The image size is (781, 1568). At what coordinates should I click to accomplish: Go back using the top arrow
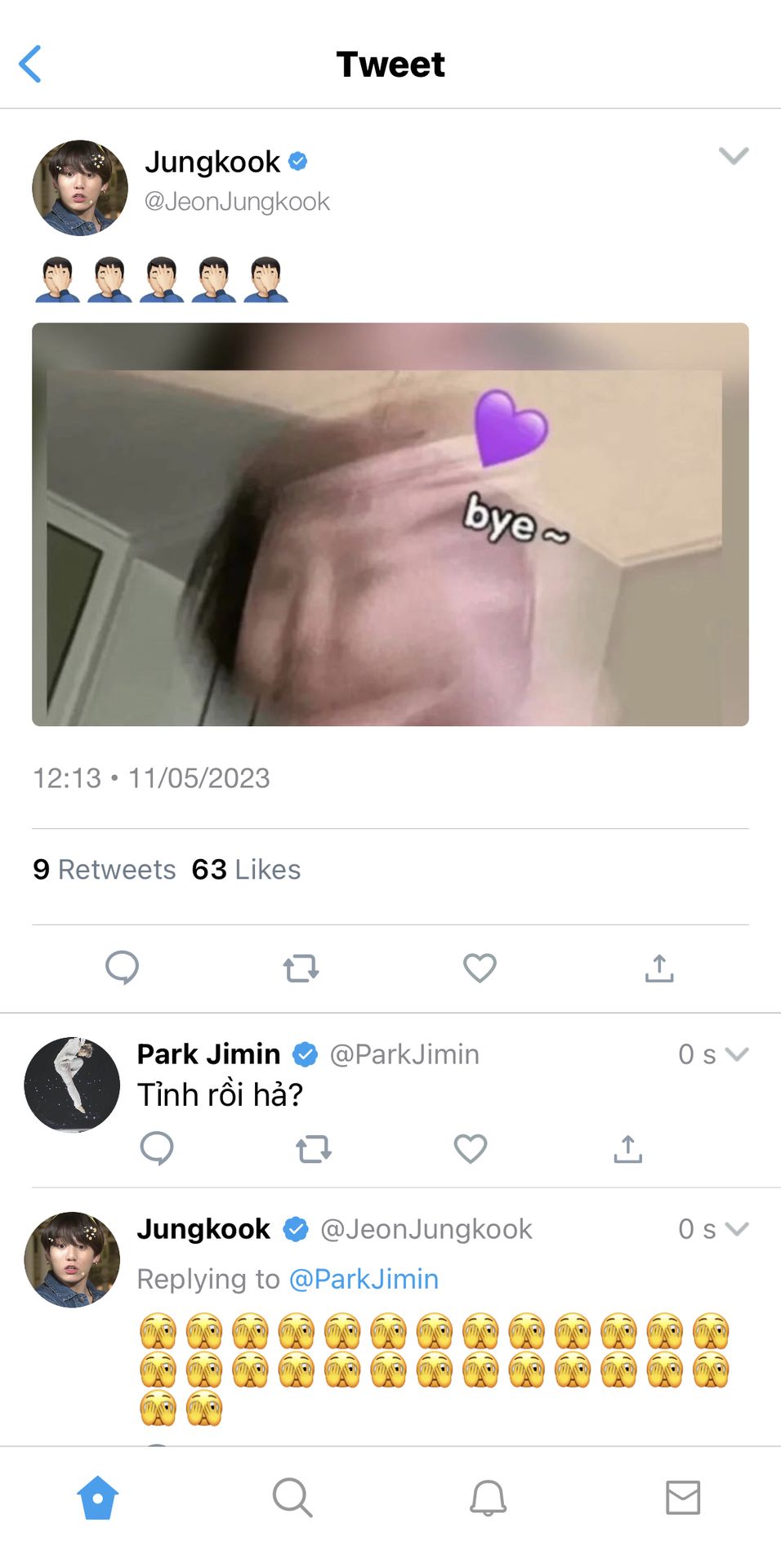30,64
